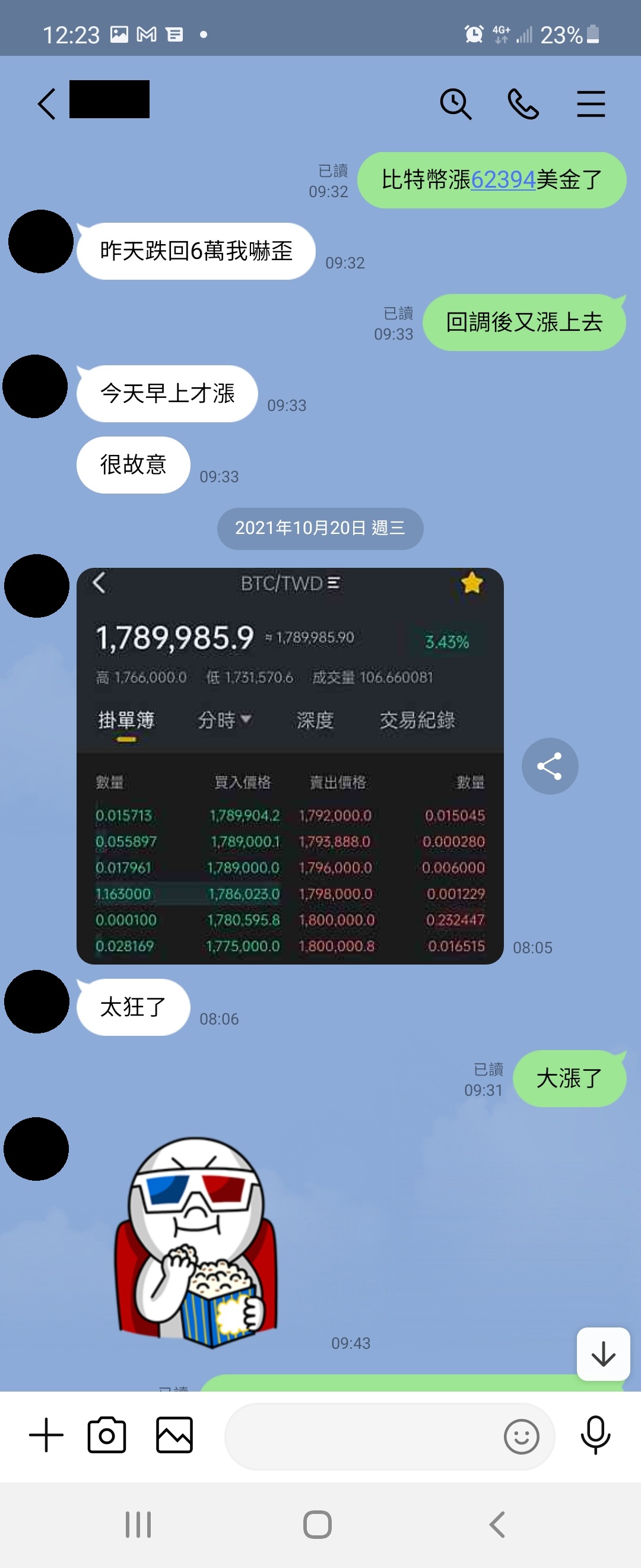Open the BTC/TWD screenshot image

[x=290, y=766]
